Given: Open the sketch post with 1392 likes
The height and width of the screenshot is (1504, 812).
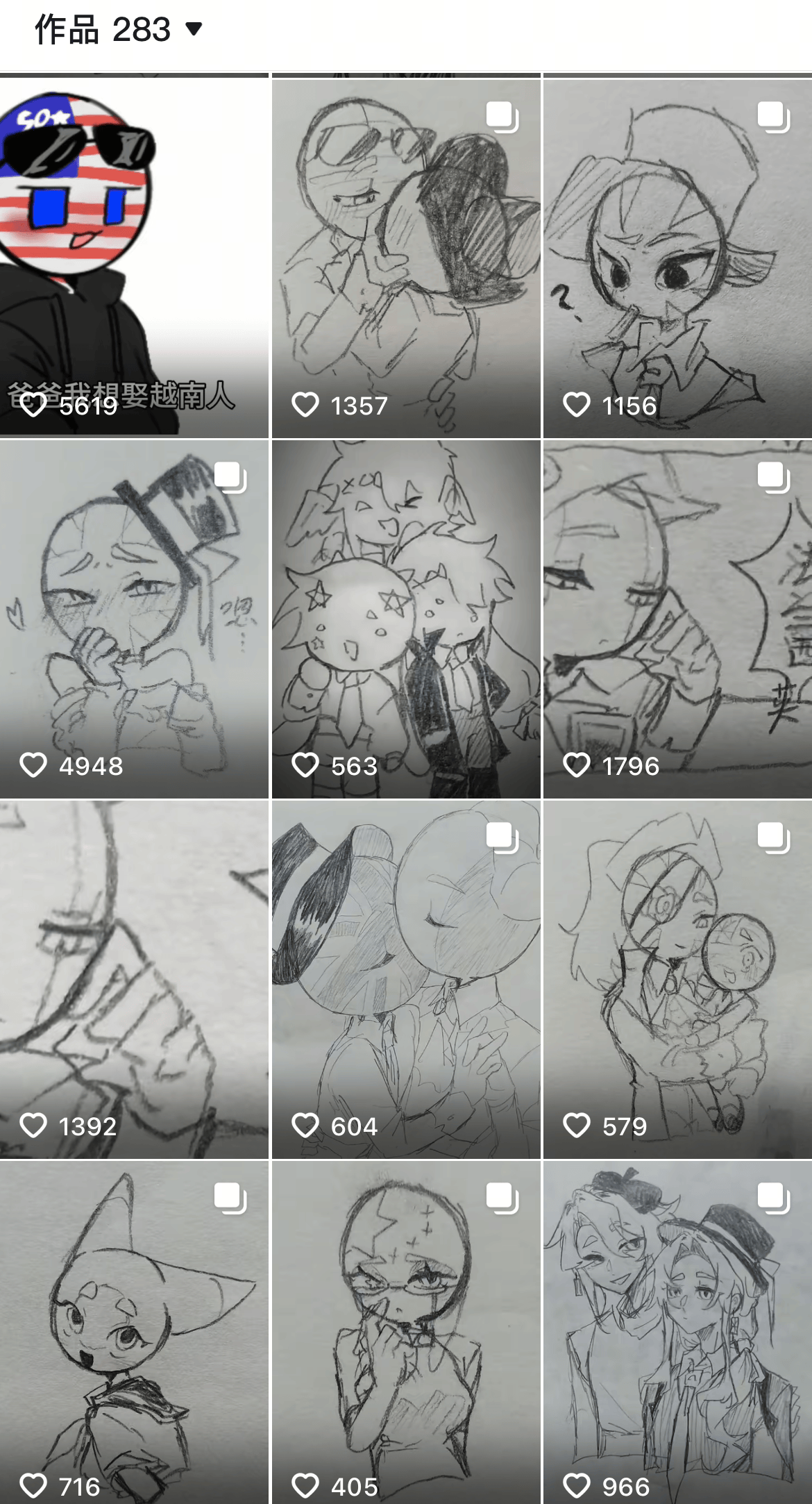Looking at the screenshot, I should pyautogui.click(x=134, y=979).
